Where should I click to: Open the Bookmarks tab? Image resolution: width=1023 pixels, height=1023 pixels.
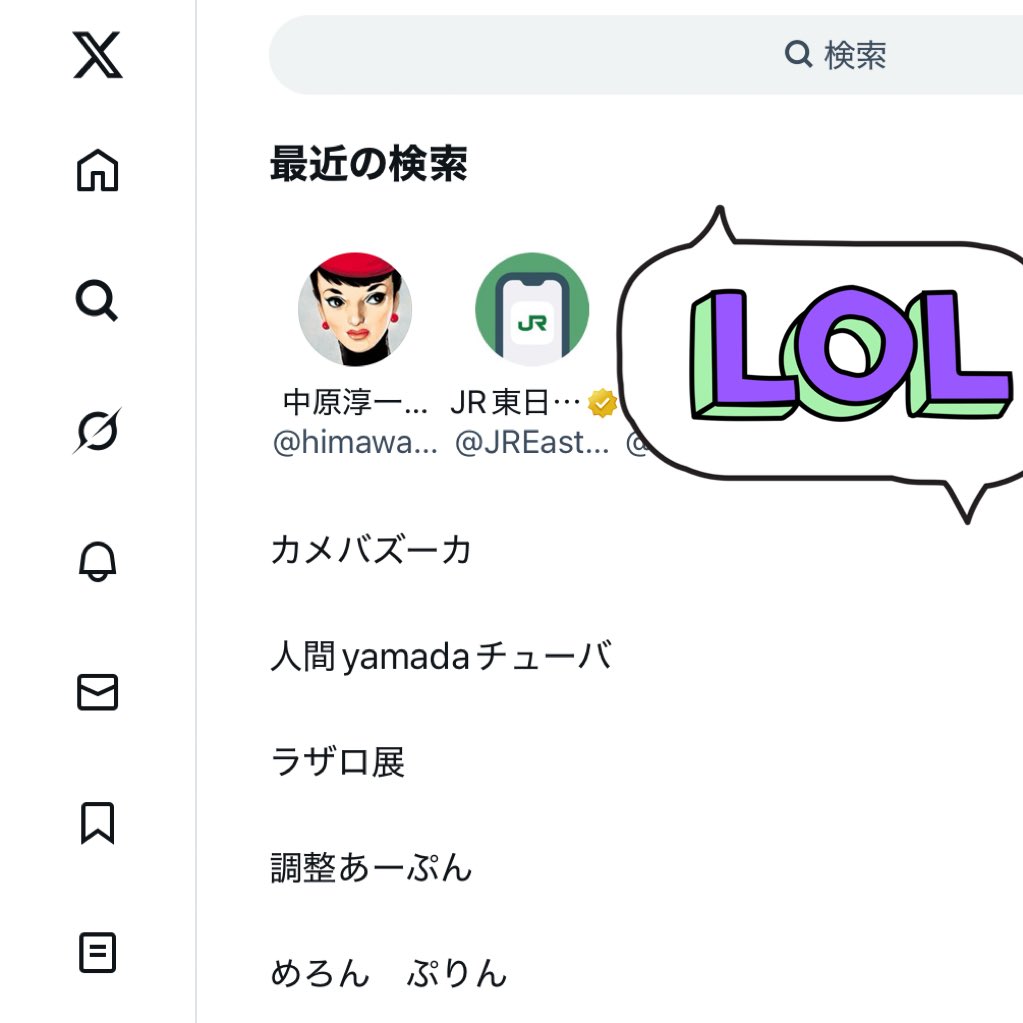click(x=98, y=823)
